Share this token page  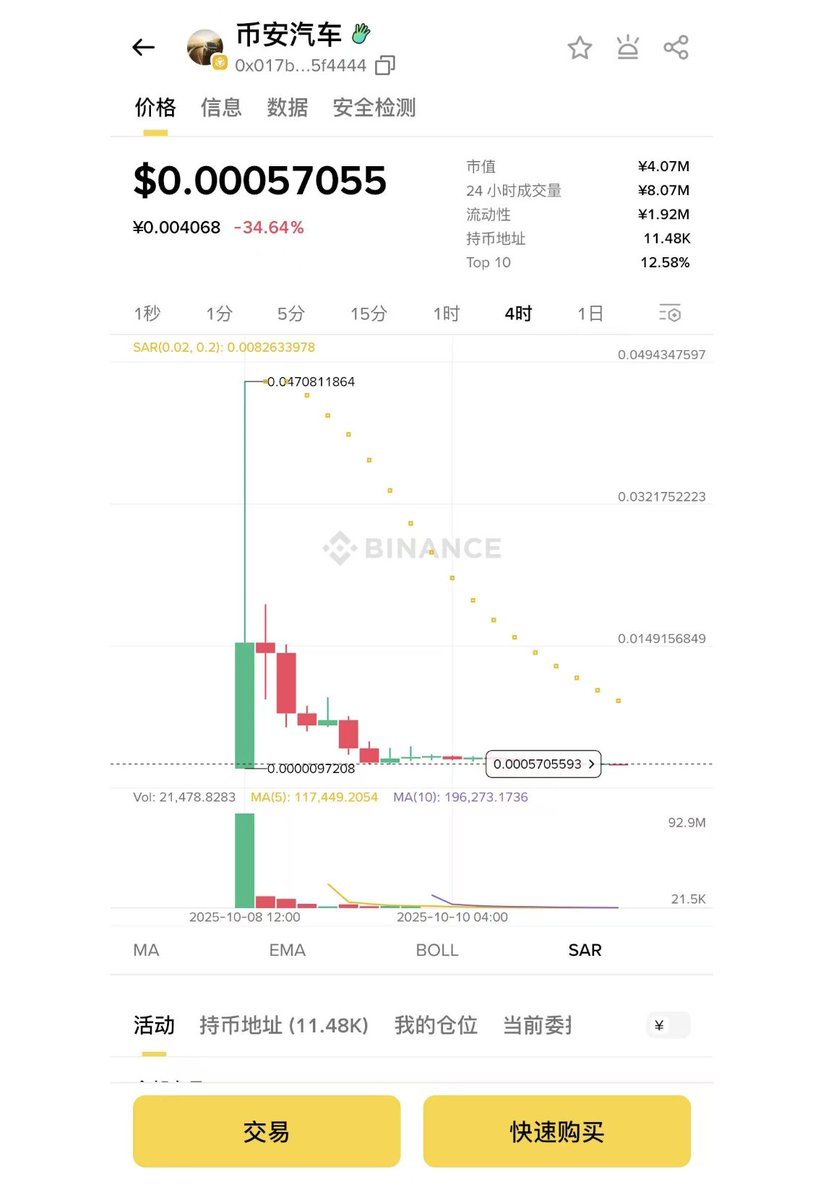click(x=676, y=47)
